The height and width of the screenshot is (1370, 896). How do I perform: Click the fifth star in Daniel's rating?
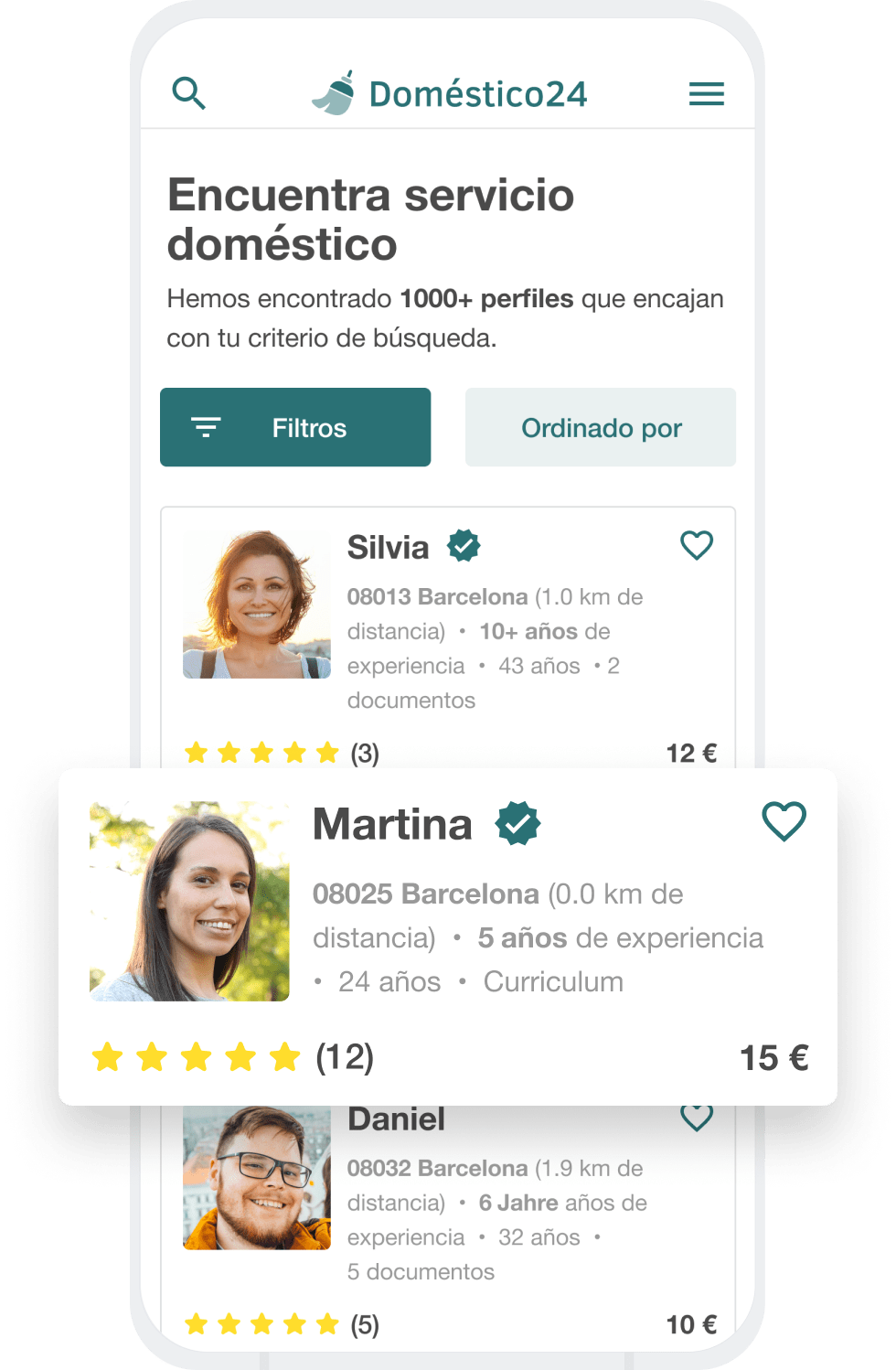point(325,1322)
